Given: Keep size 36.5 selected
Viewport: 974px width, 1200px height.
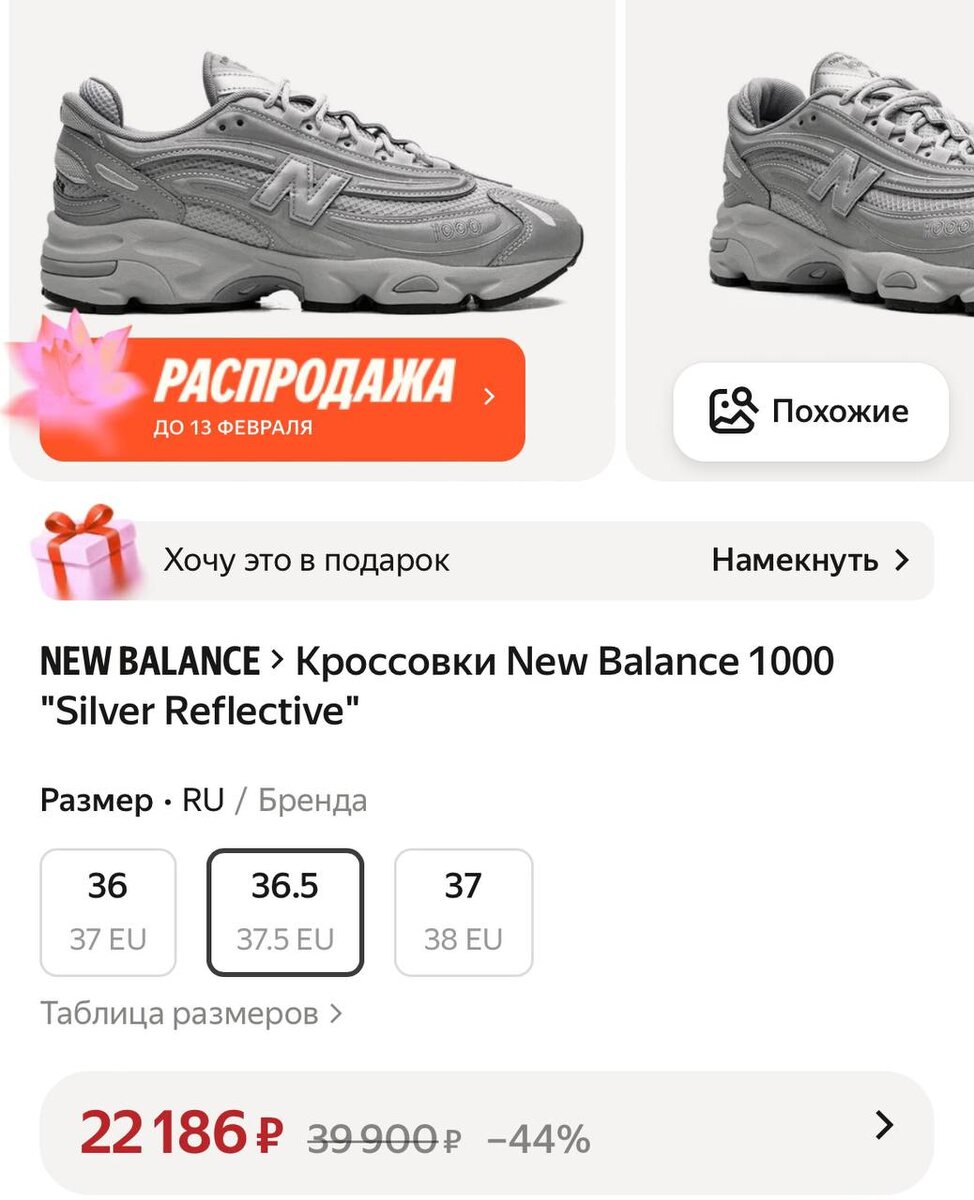Looking at the screenshot, I should point(285,910).
